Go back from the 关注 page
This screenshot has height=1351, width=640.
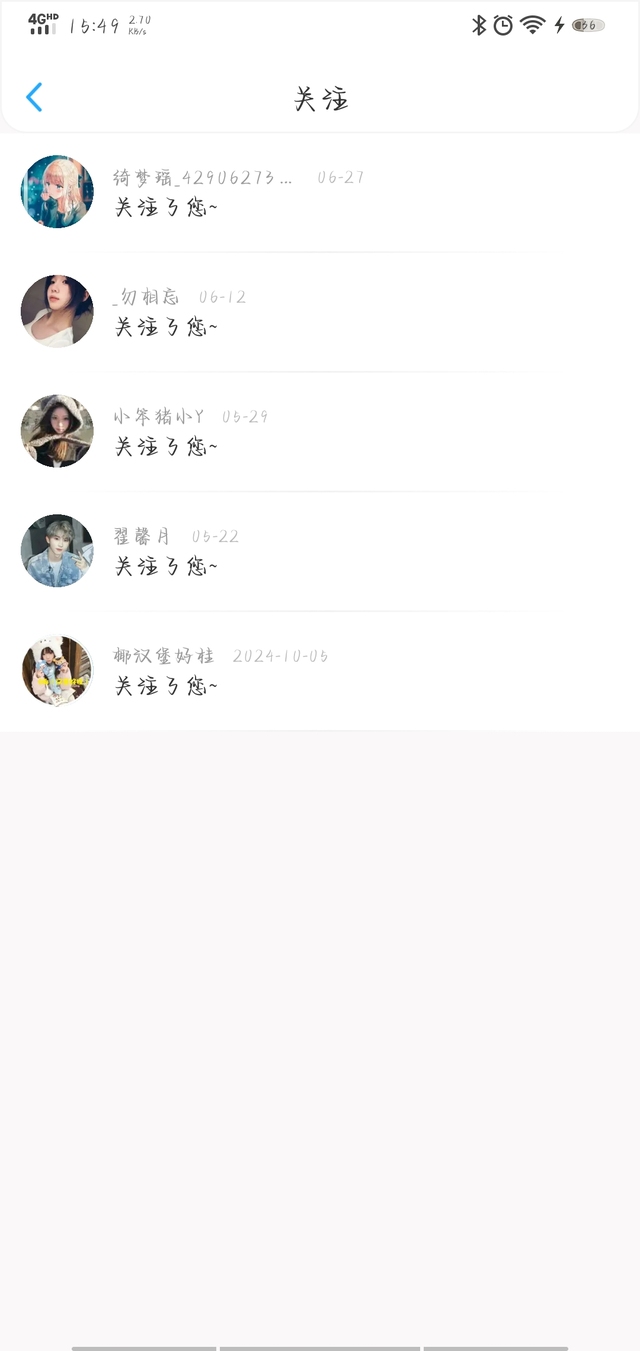[34, 97]
